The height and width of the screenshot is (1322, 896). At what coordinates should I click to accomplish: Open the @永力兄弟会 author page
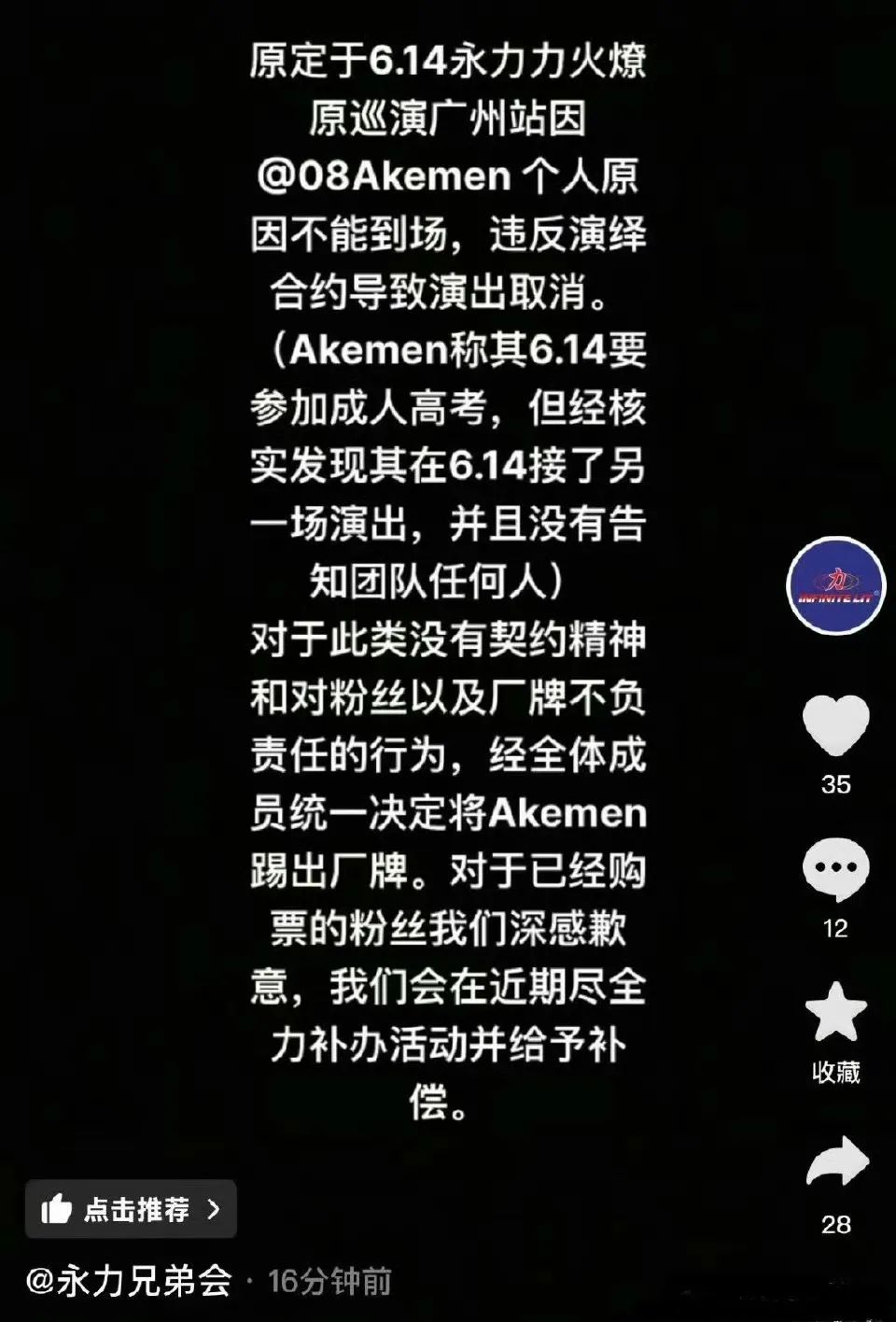pyautogui.click(x=129, y=1281)
